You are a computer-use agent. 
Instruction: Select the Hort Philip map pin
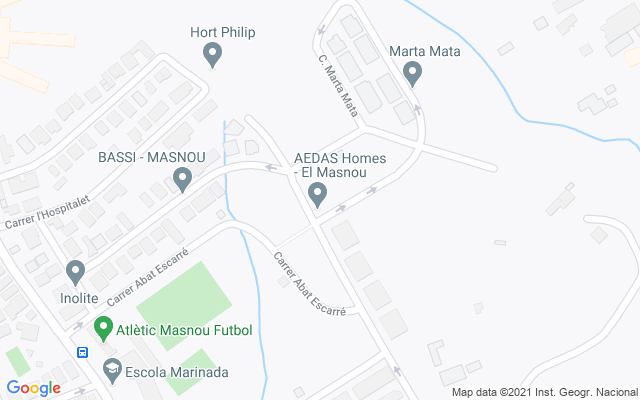point(212,55)
